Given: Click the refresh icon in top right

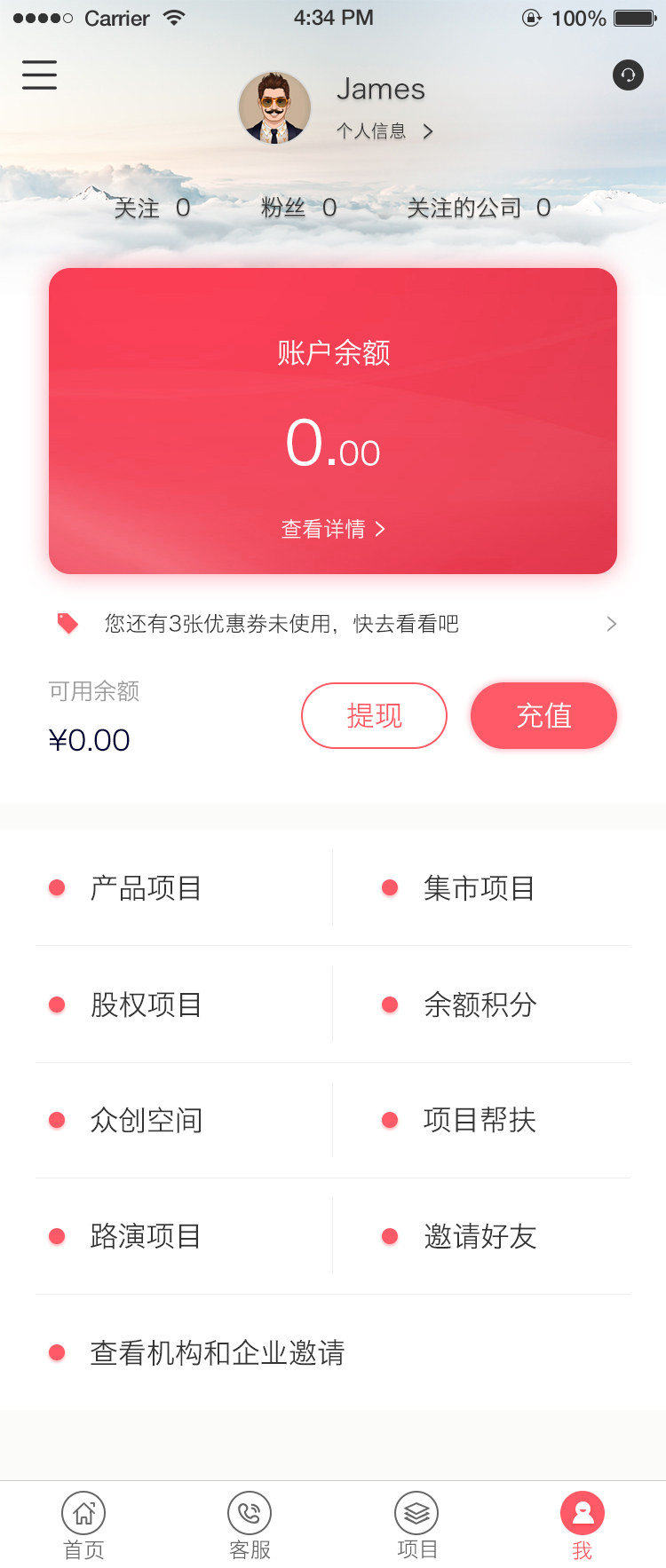Looking at the screenshot, I should [628, 75].
